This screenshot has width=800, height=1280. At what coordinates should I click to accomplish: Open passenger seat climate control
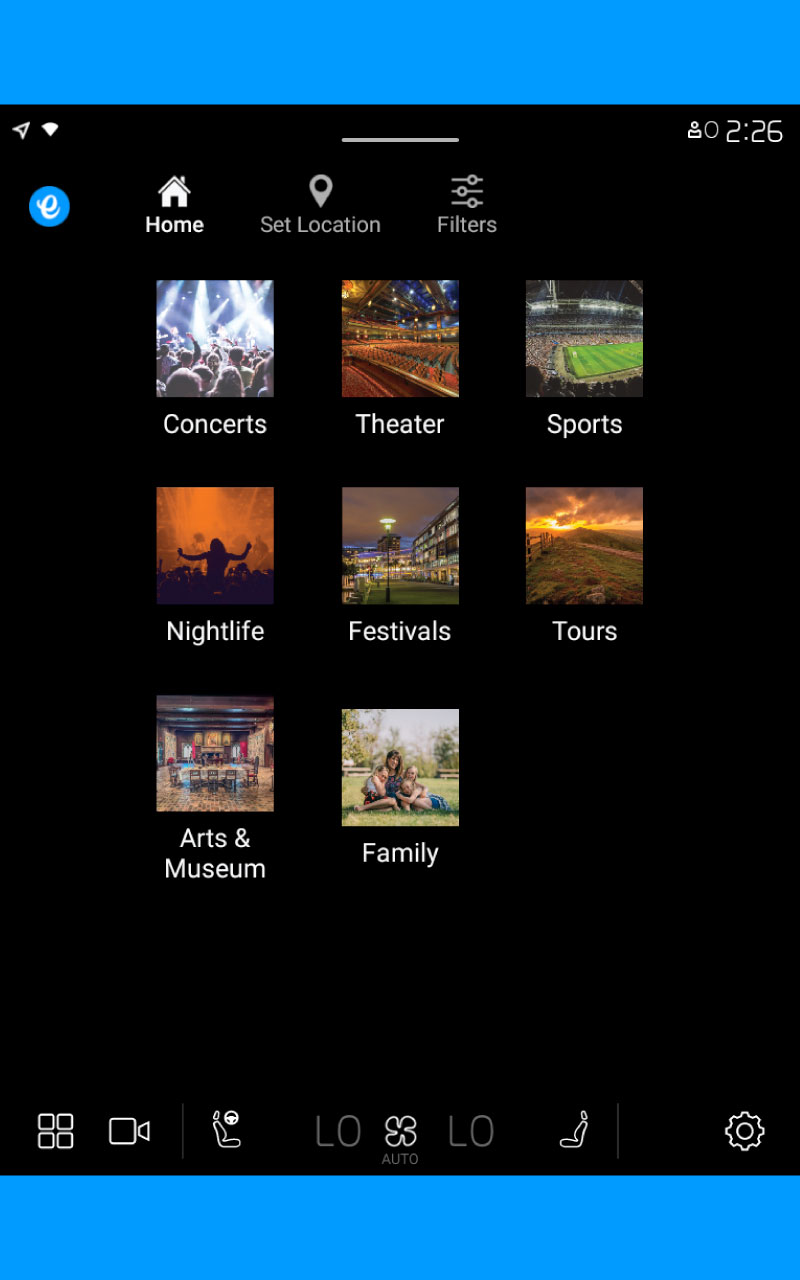click(x=574, y=1131)
